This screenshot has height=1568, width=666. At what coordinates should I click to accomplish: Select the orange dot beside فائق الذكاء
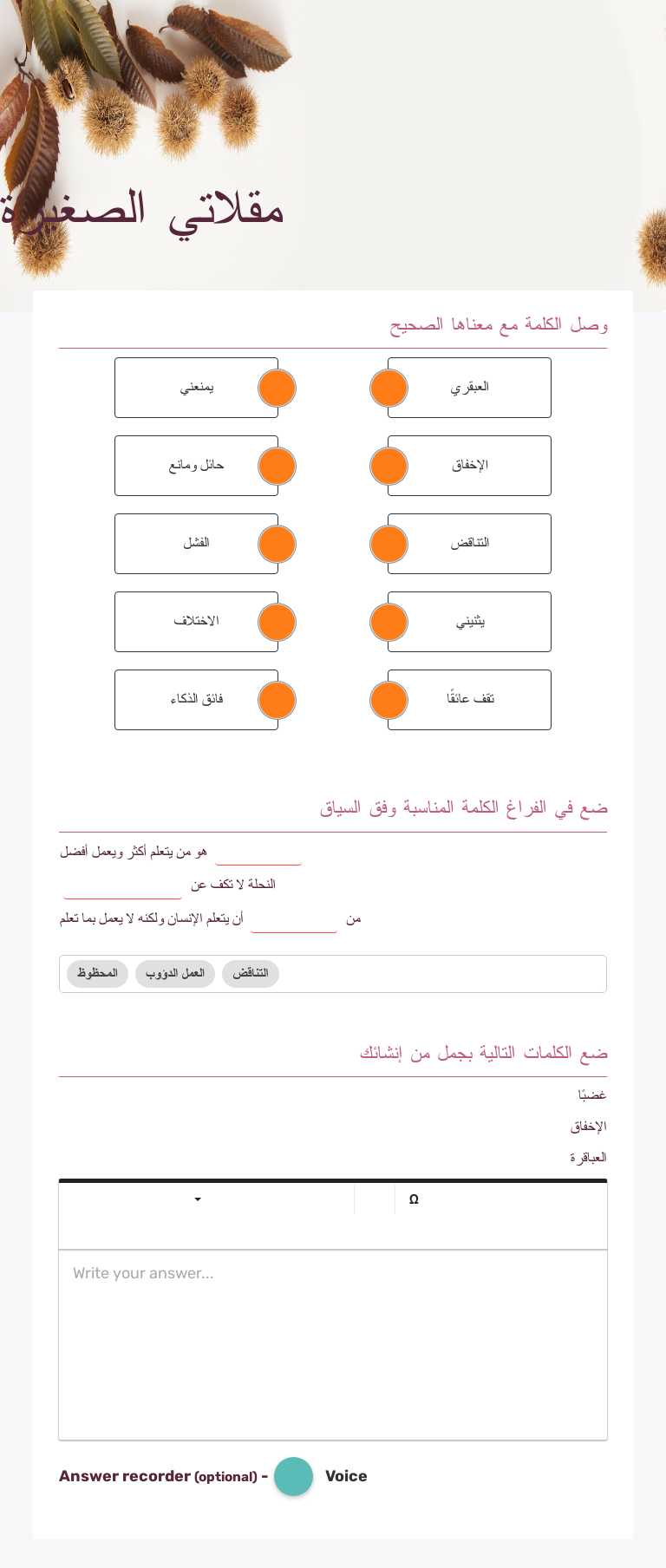pos(277,700)
